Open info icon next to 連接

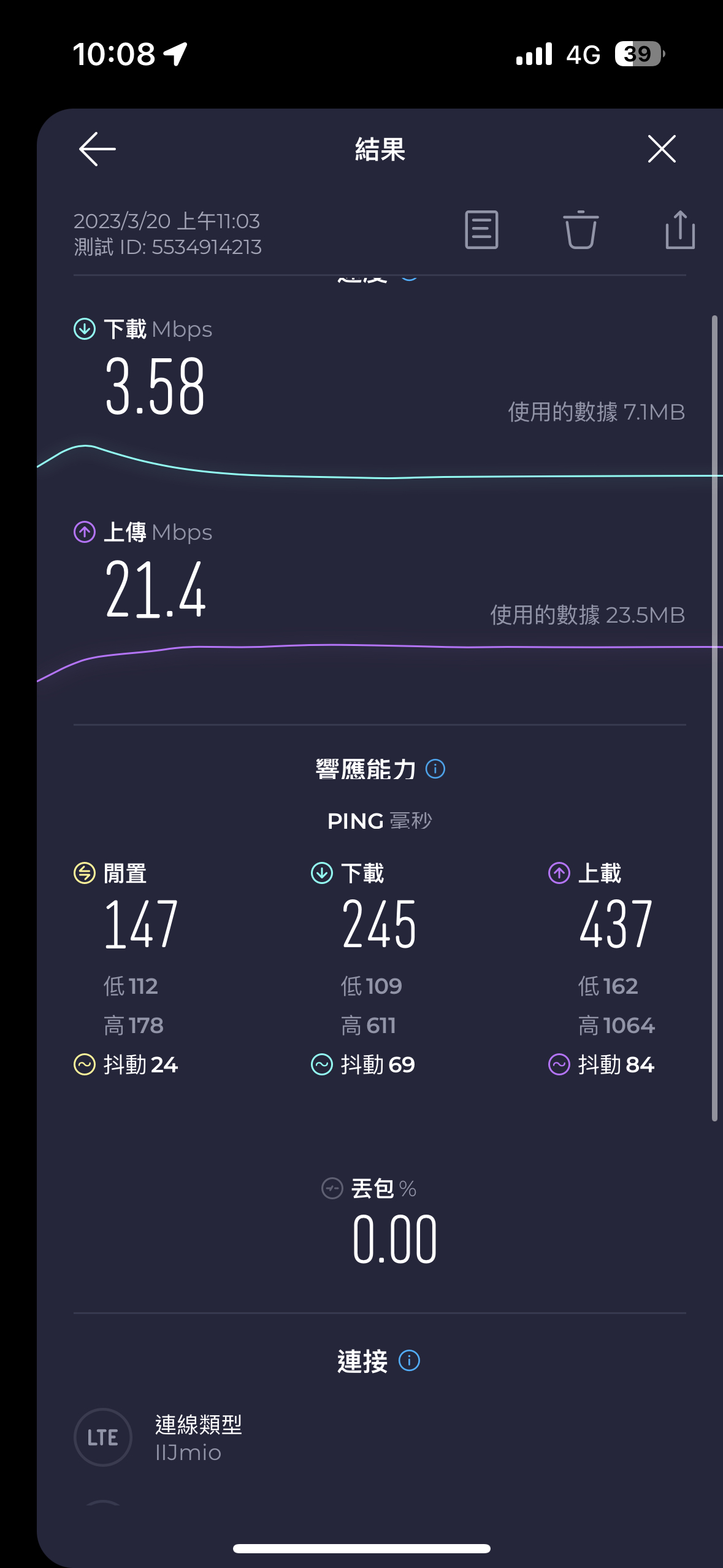coord(409,1361)
